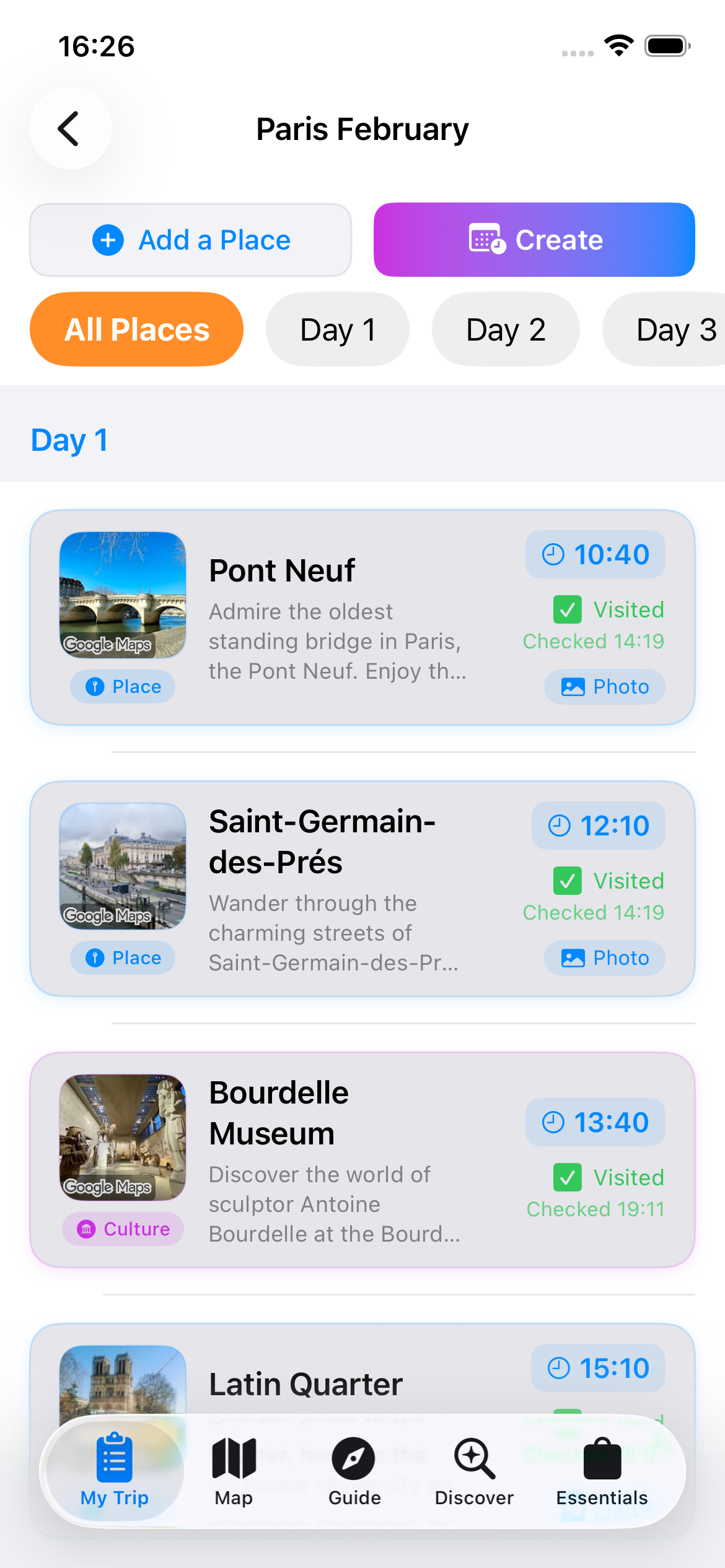
Task: Select the All Places filter
Action: tap(137, 329)
